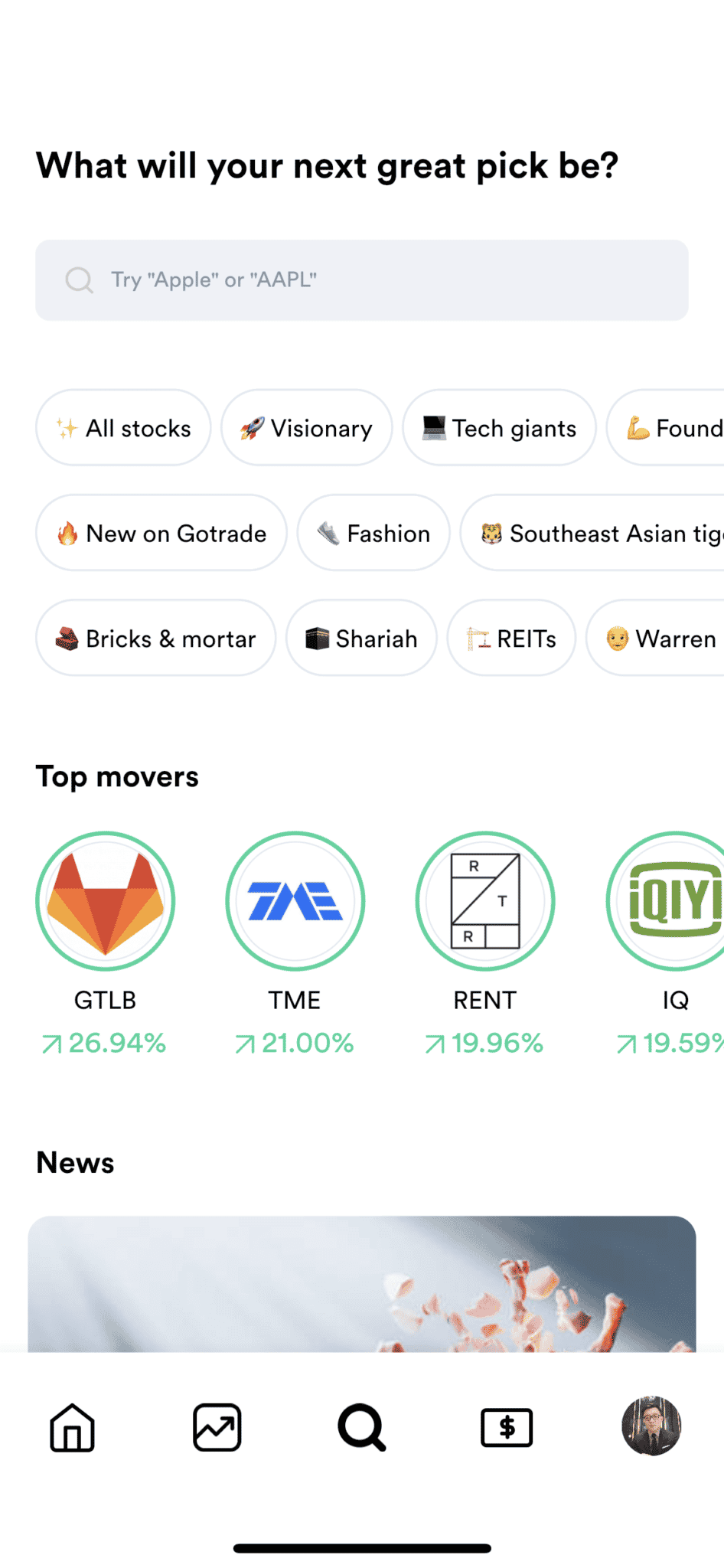Switch to the portfolio chart tab
This screenshot has width=724, height=1568.
[x=217, y=1427]
